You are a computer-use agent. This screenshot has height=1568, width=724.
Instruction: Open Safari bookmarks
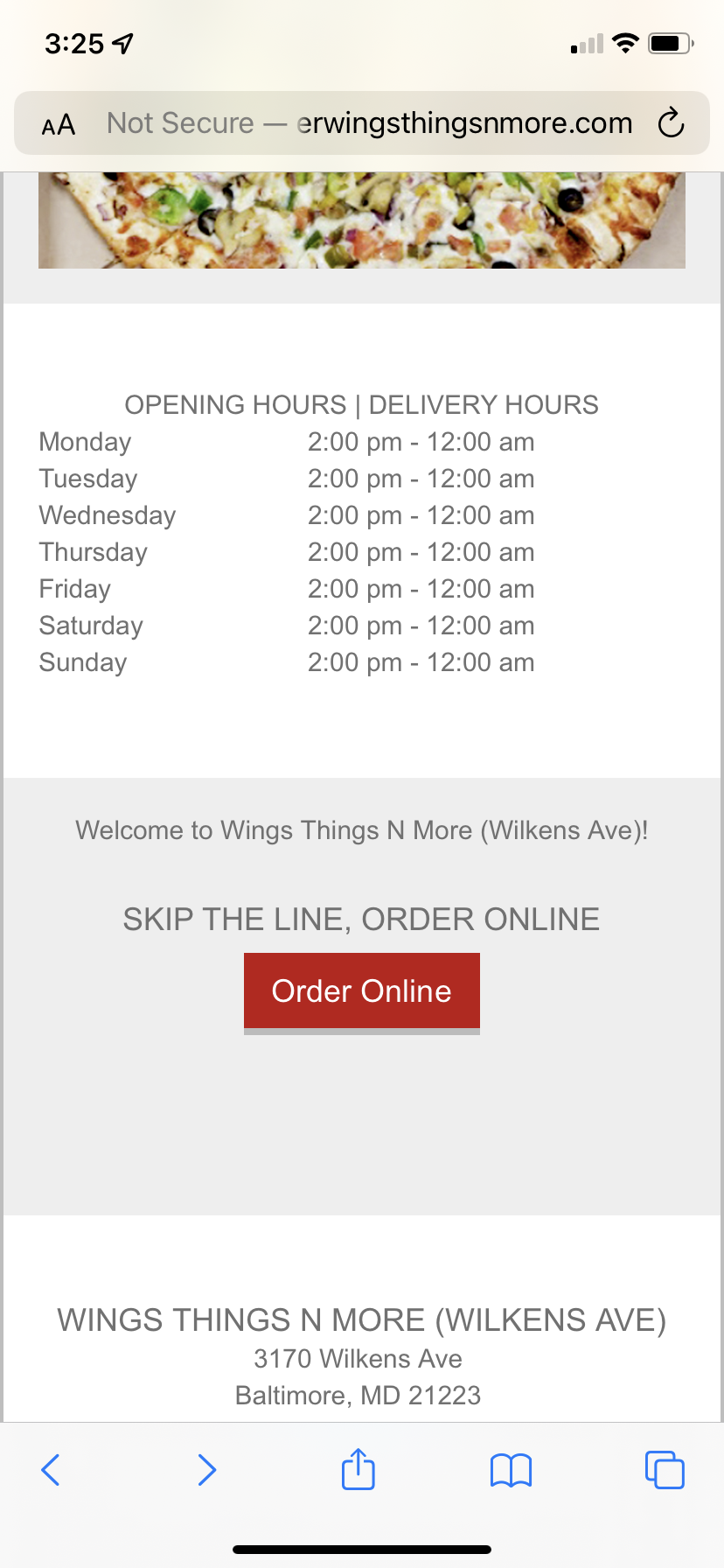511,1470
